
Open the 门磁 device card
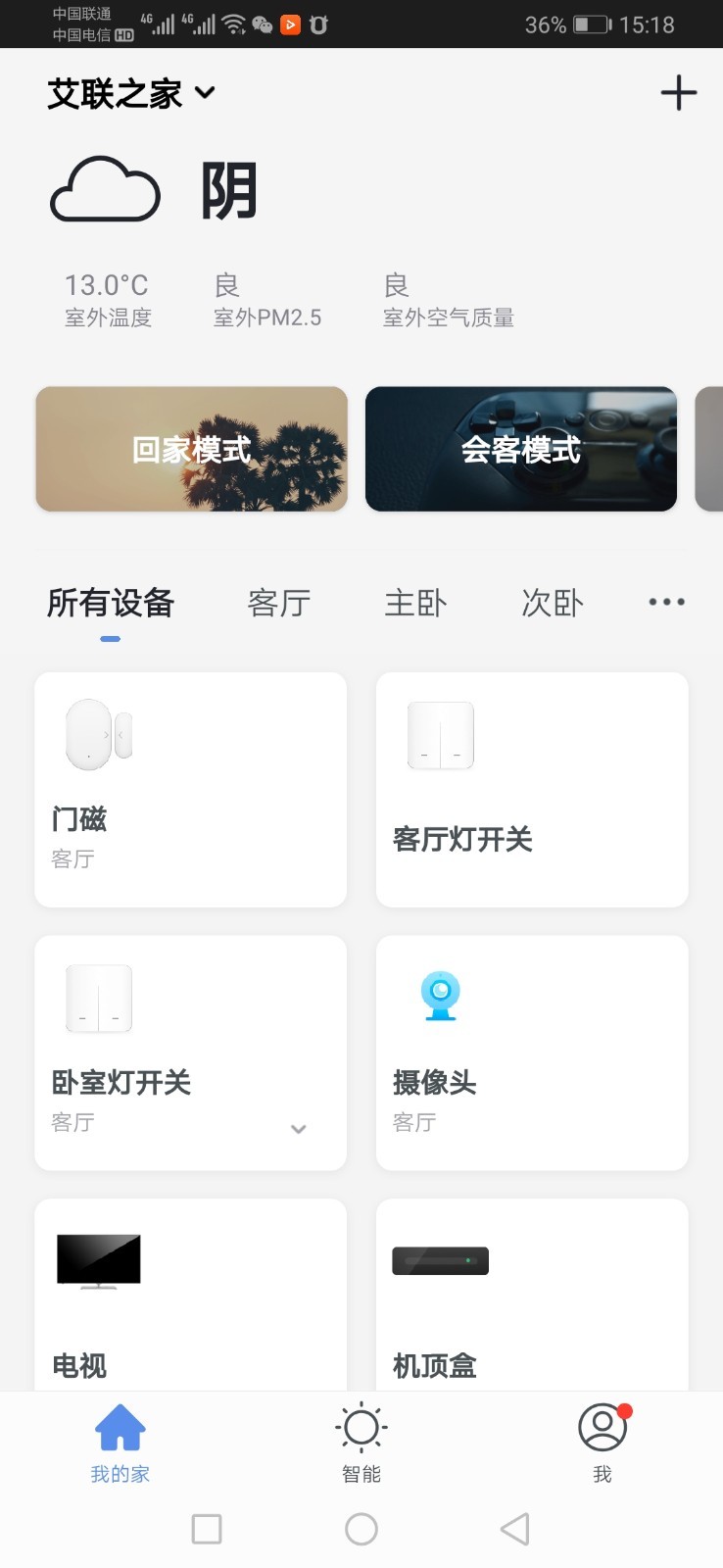190,789
